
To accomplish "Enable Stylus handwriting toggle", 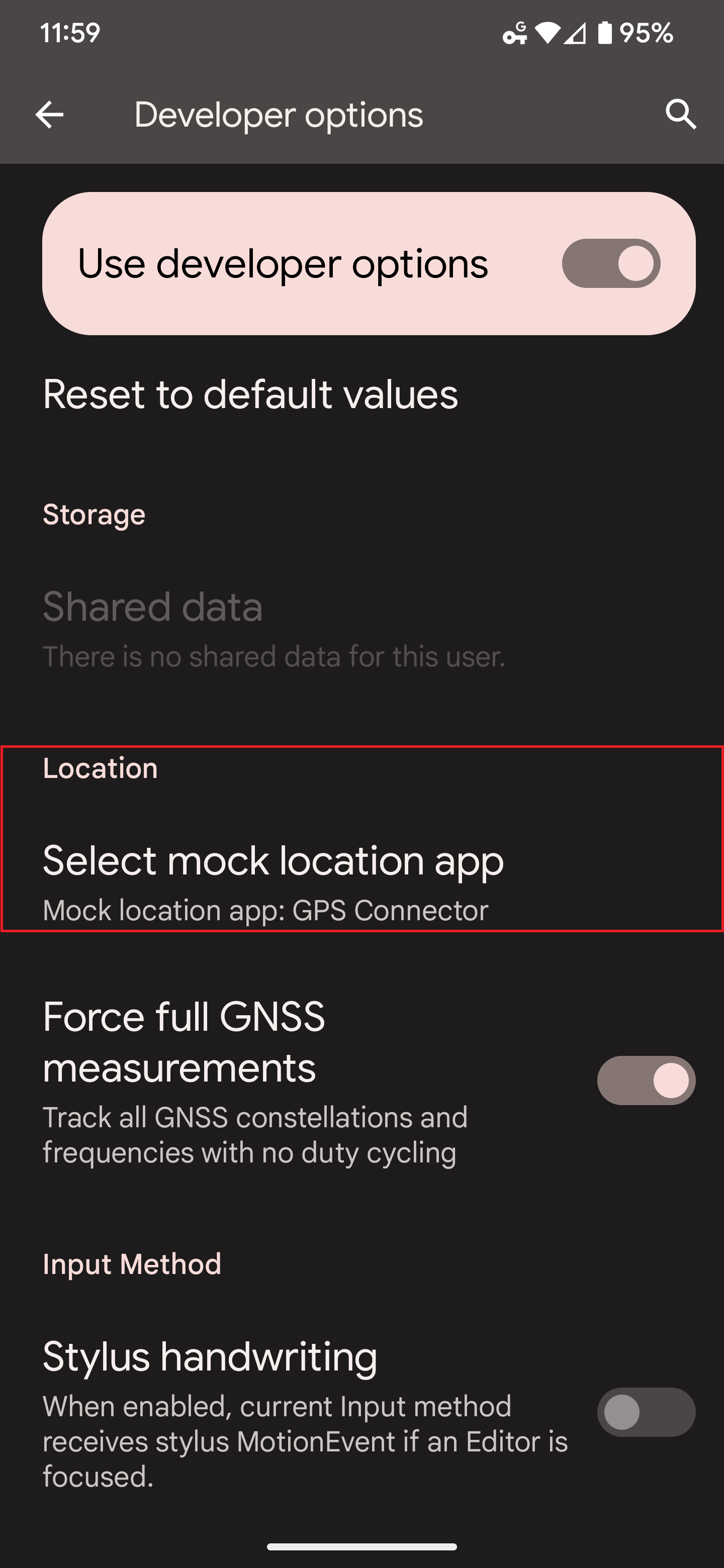I will tap(646, 1412).
